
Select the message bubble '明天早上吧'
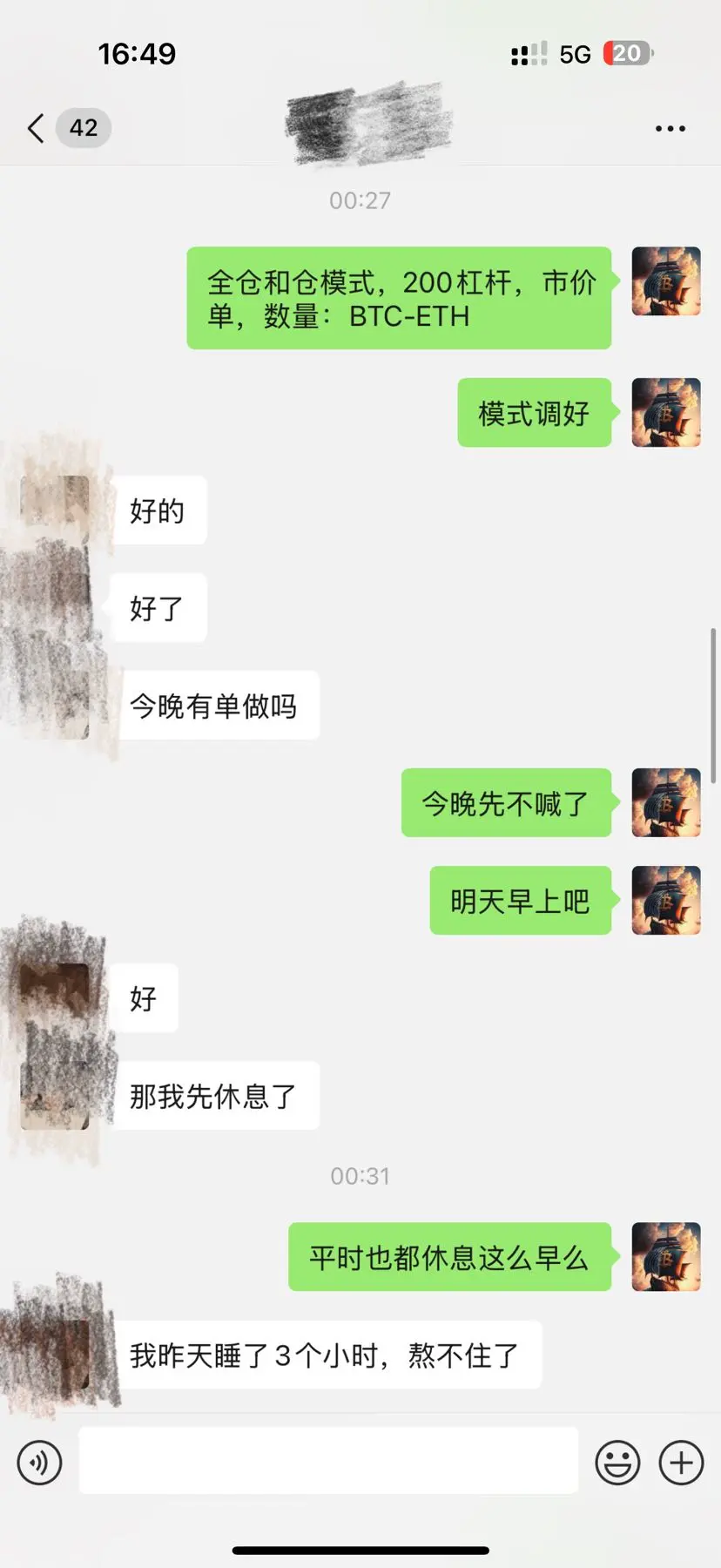coord(520,902)
